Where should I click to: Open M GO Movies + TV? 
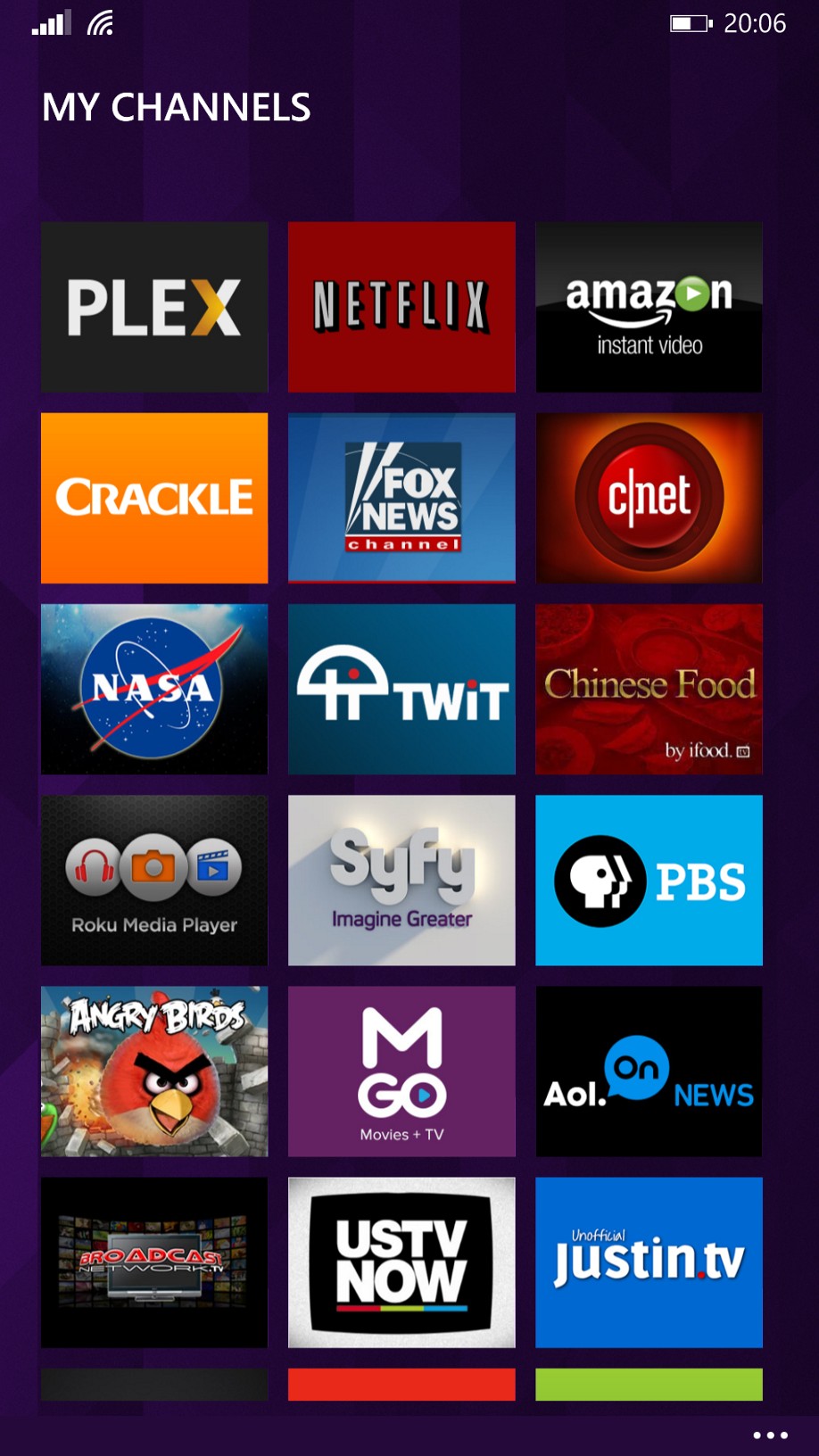click(401, 1071)
